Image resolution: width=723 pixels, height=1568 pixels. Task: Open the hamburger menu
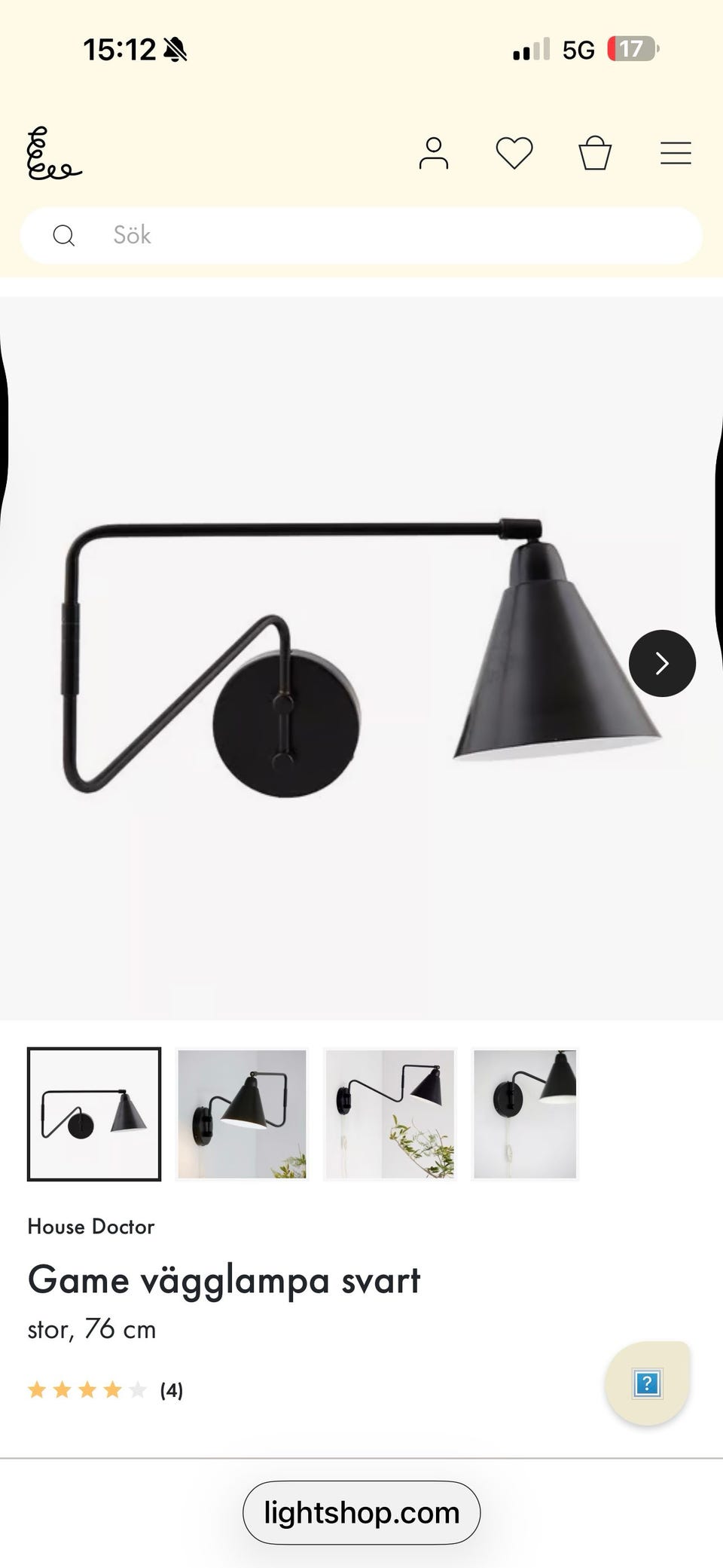(x=676, y=154)
